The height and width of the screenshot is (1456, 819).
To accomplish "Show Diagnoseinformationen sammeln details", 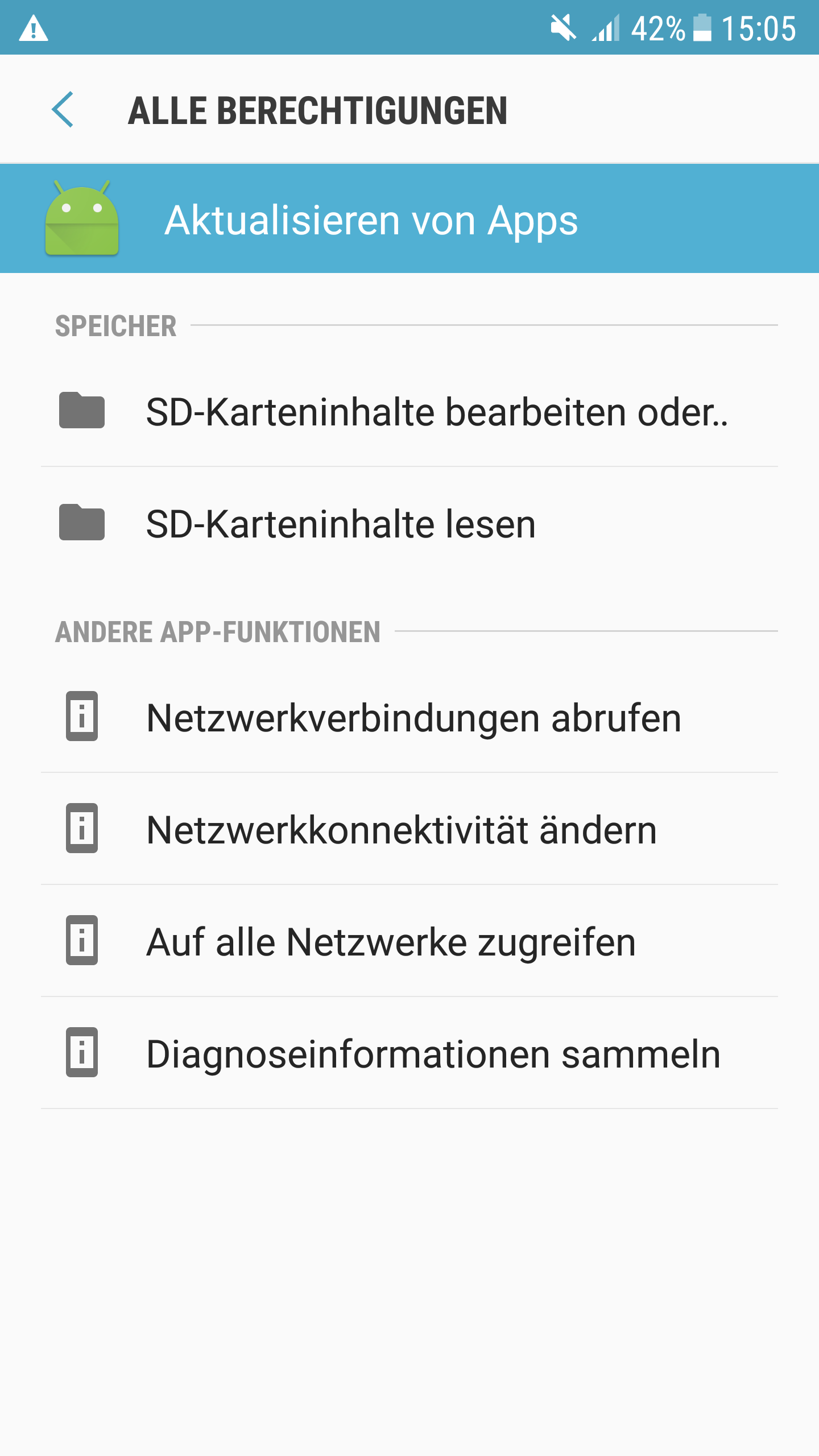I will (x=409, y=1053).
